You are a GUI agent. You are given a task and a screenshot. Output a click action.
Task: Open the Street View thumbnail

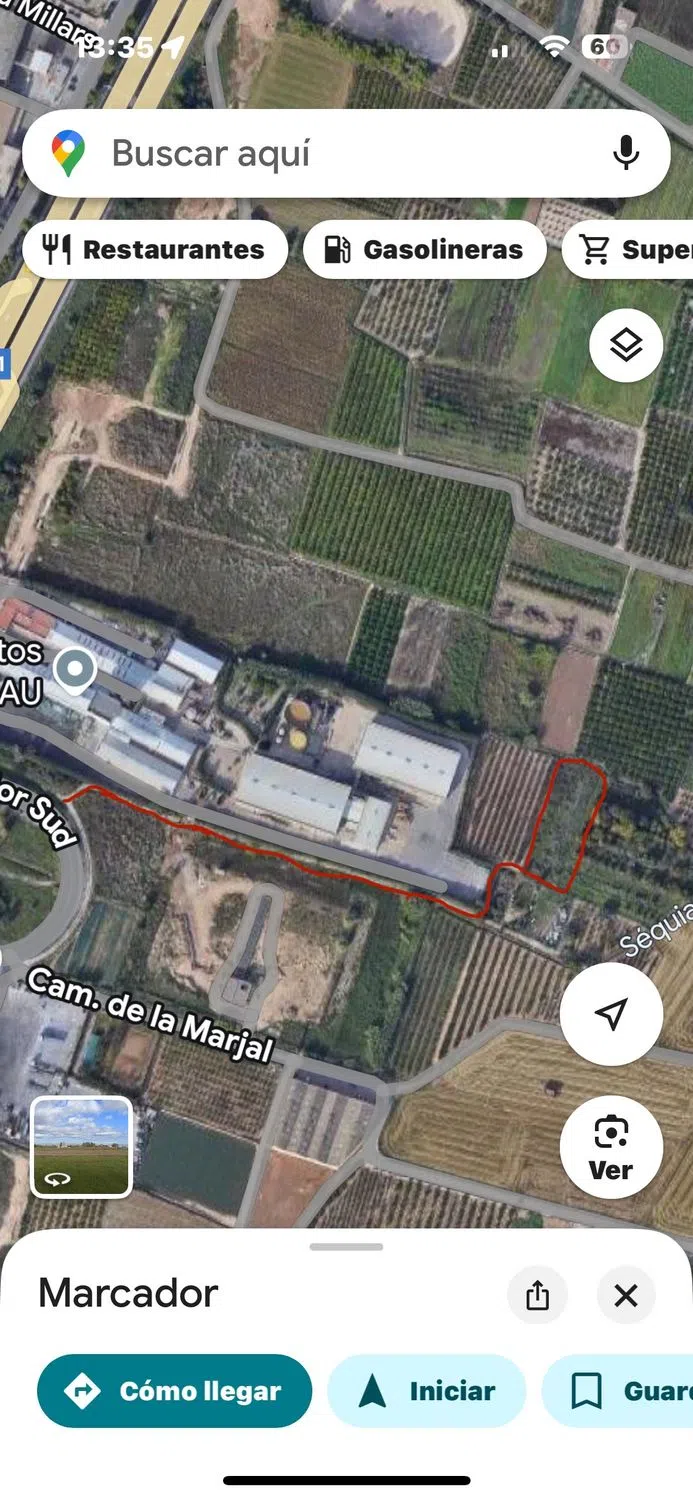(82, 1147)
